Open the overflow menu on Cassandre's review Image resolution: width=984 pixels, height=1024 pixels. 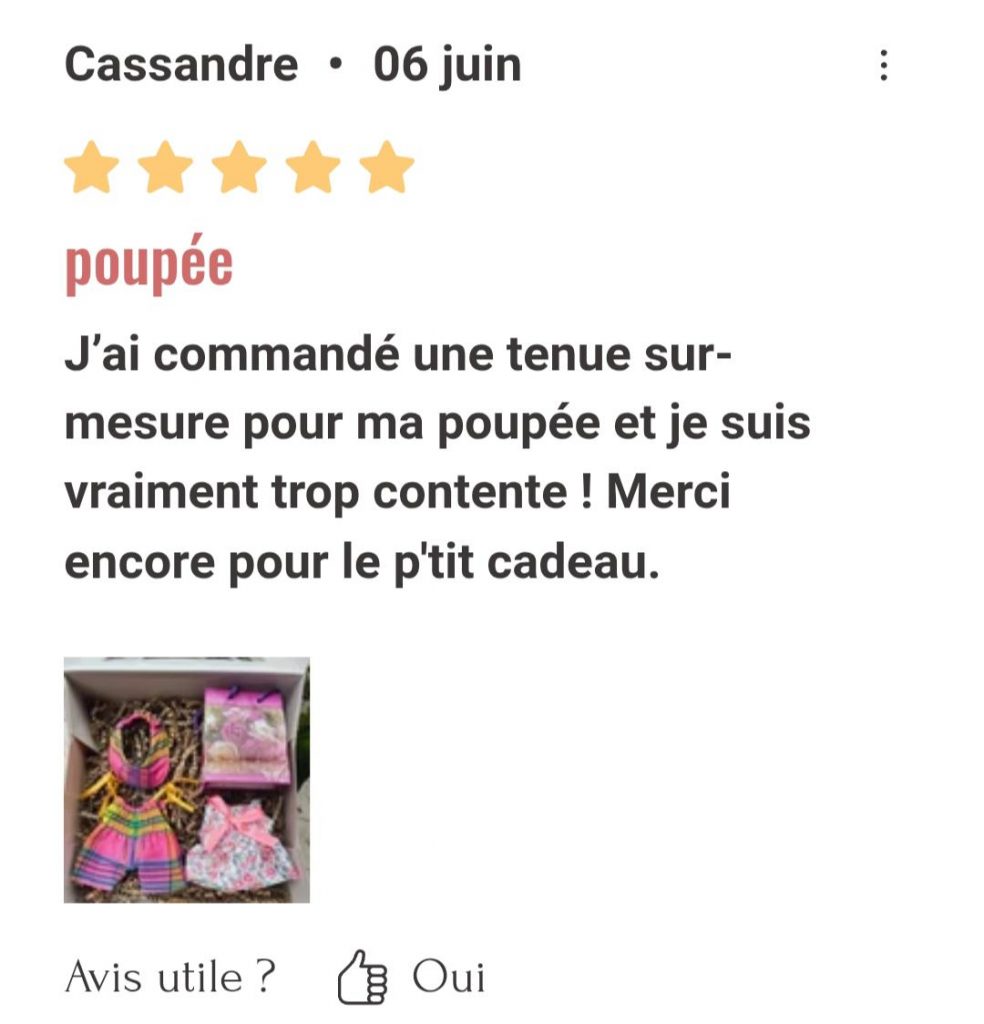click(883, 66)
